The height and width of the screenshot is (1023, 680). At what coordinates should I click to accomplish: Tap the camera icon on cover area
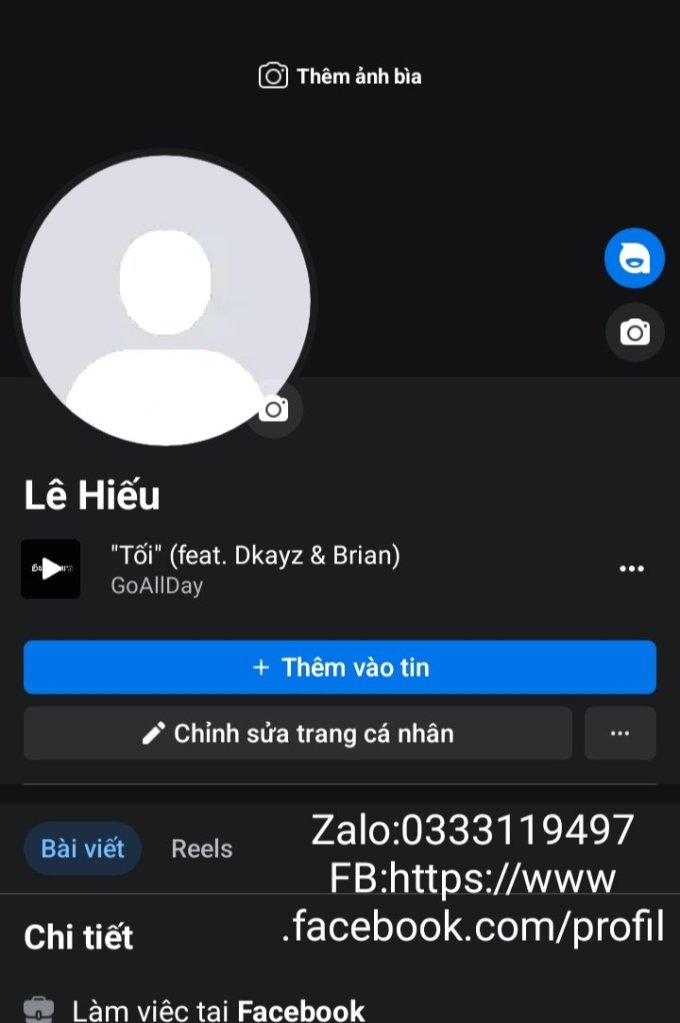[634, 332]
